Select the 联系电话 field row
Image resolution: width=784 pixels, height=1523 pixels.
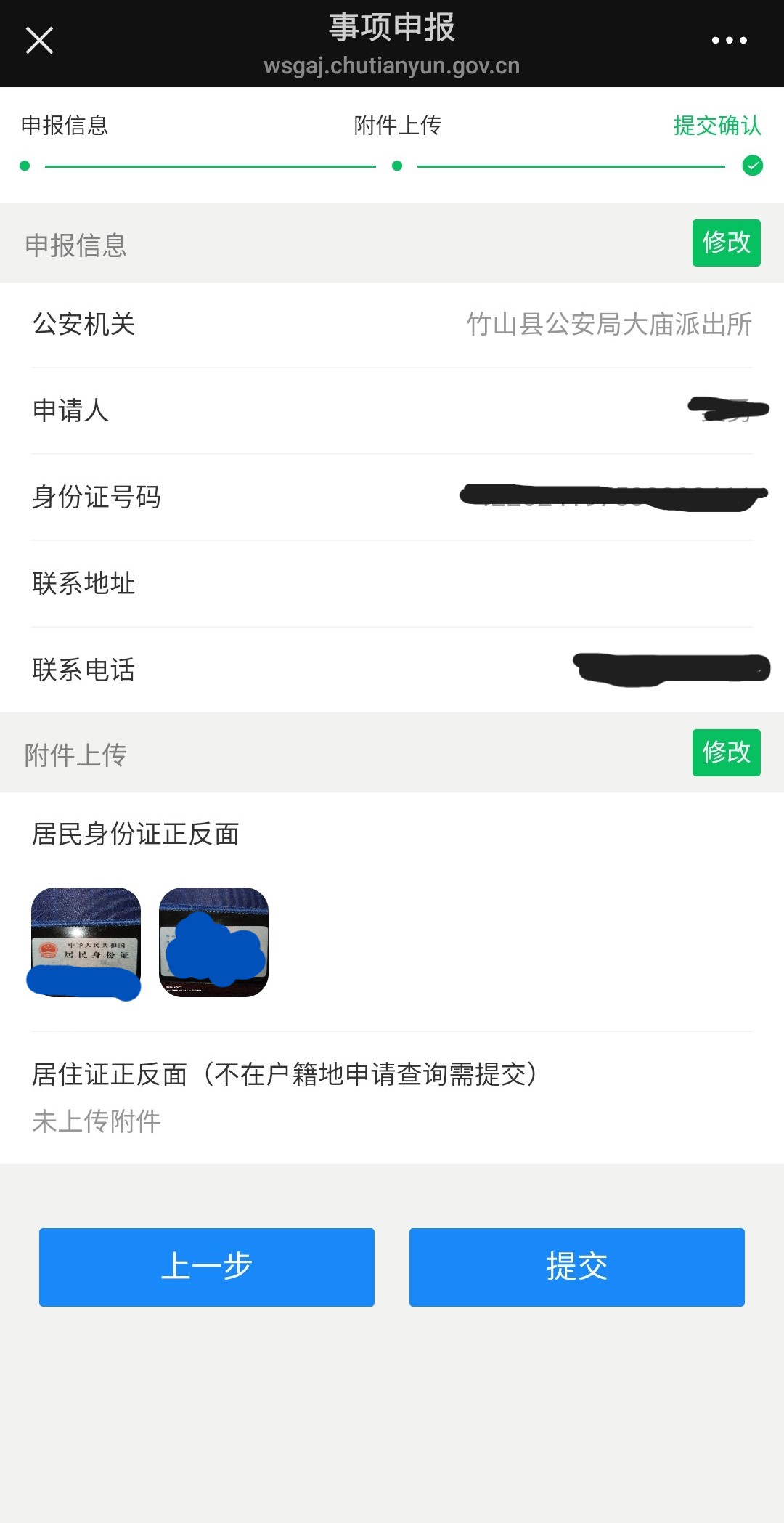[x=392, y=670]
